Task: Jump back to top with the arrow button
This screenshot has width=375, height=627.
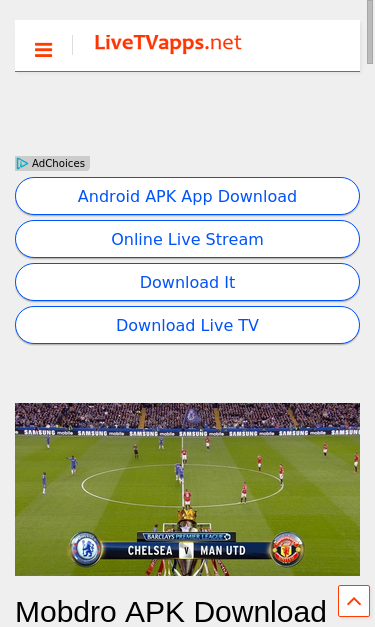Action: pos(354,601)
